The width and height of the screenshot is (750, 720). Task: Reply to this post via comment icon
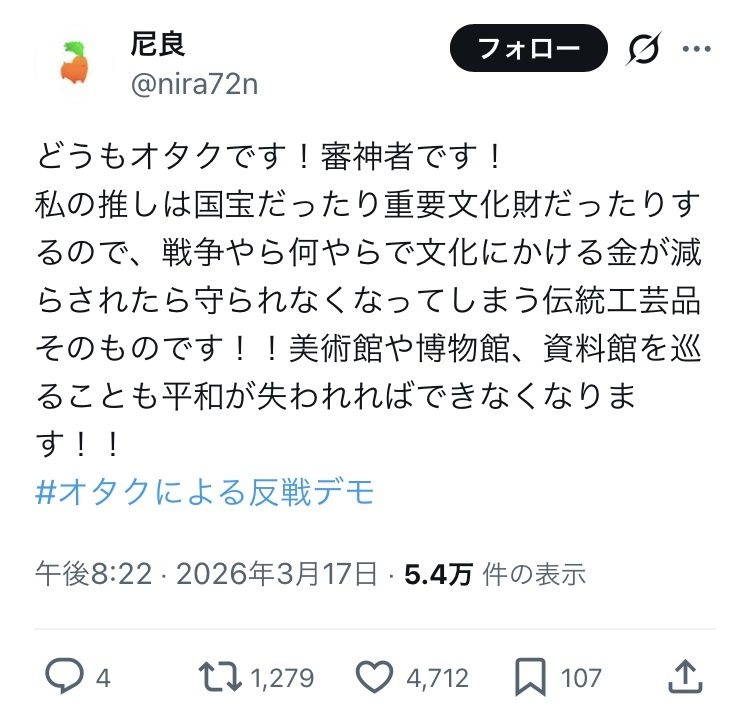click(x=66, y=678)
